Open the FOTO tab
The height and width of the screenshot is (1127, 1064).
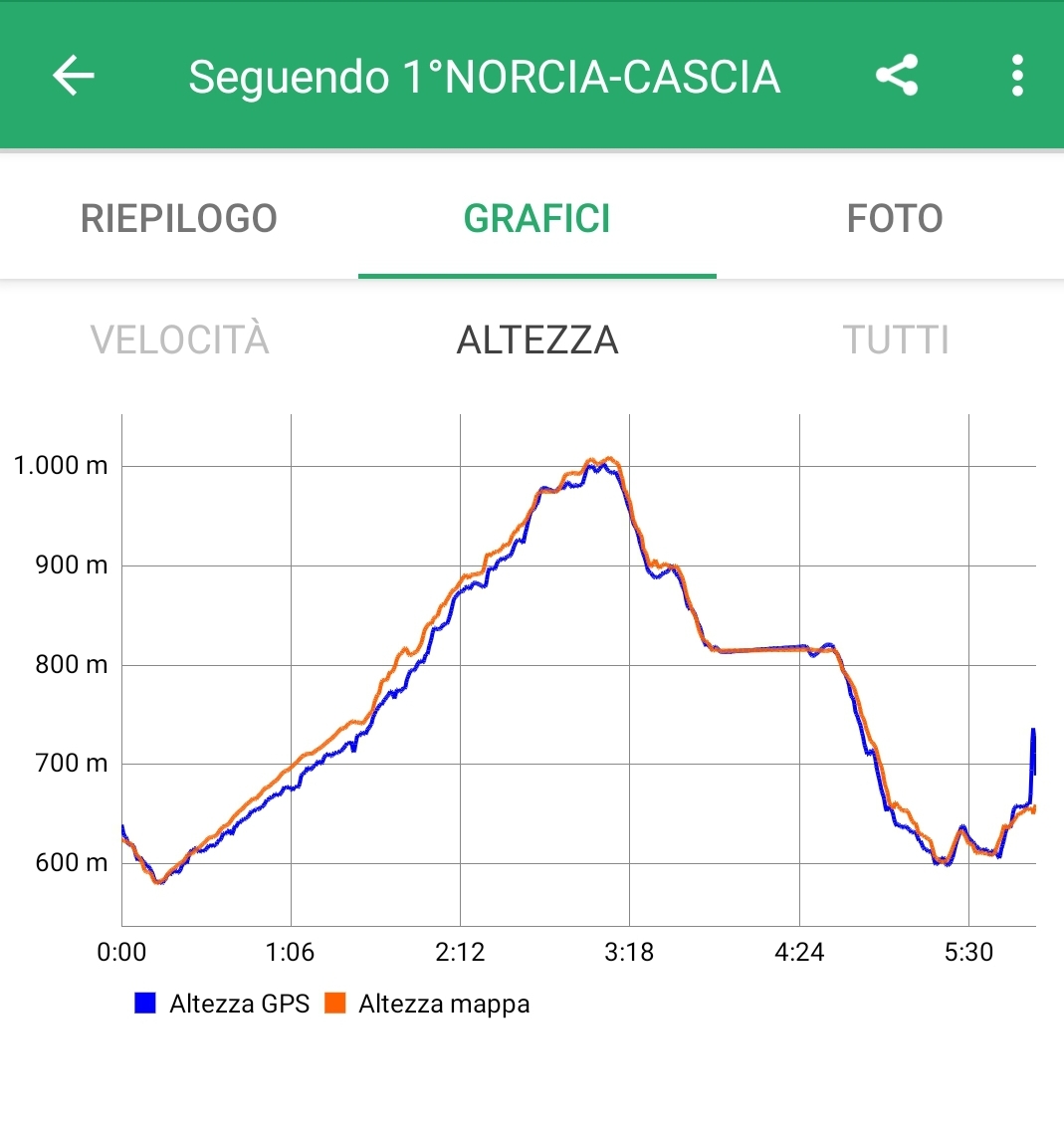(895, 219)
